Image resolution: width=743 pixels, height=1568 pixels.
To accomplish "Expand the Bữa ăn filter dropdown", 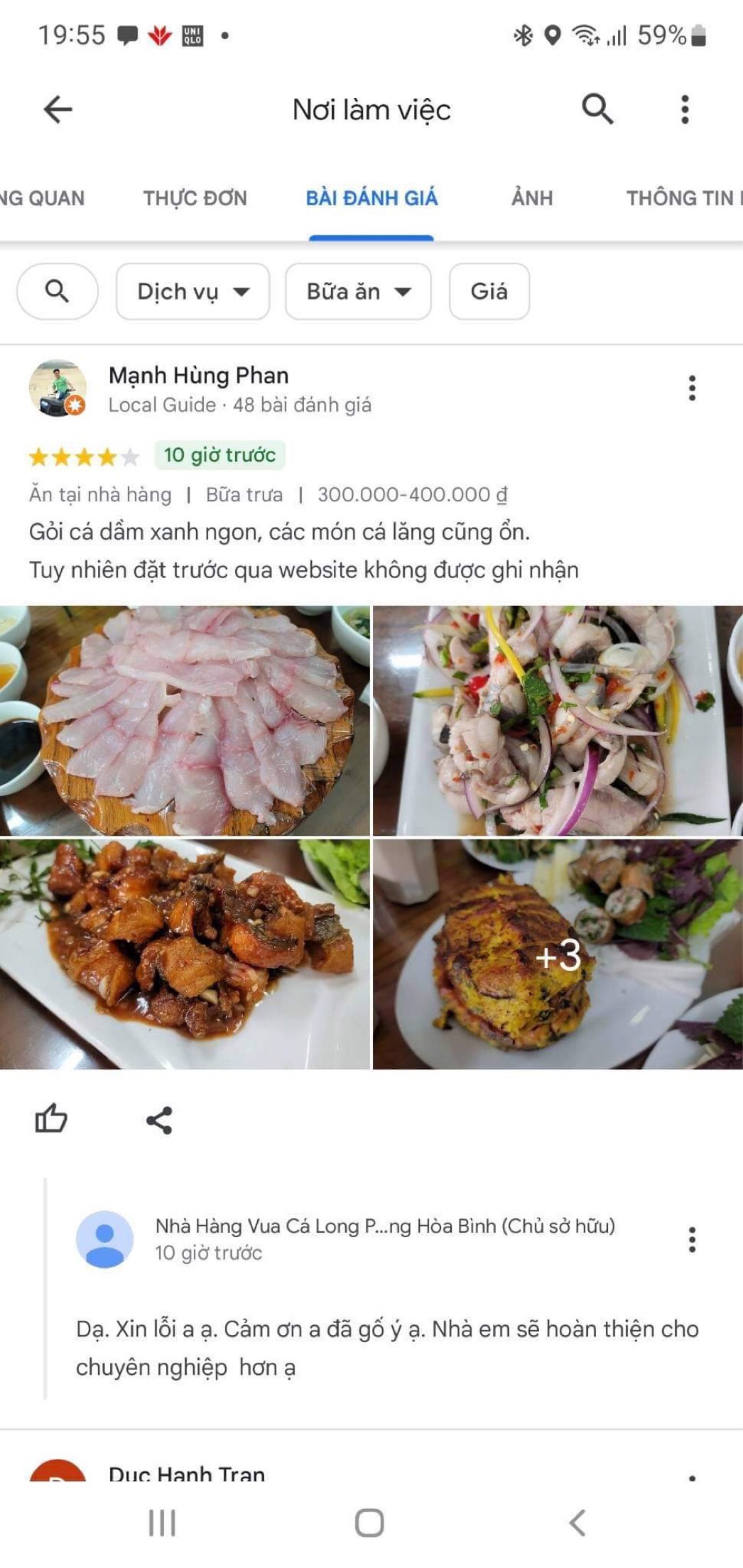I will (358, 291).
